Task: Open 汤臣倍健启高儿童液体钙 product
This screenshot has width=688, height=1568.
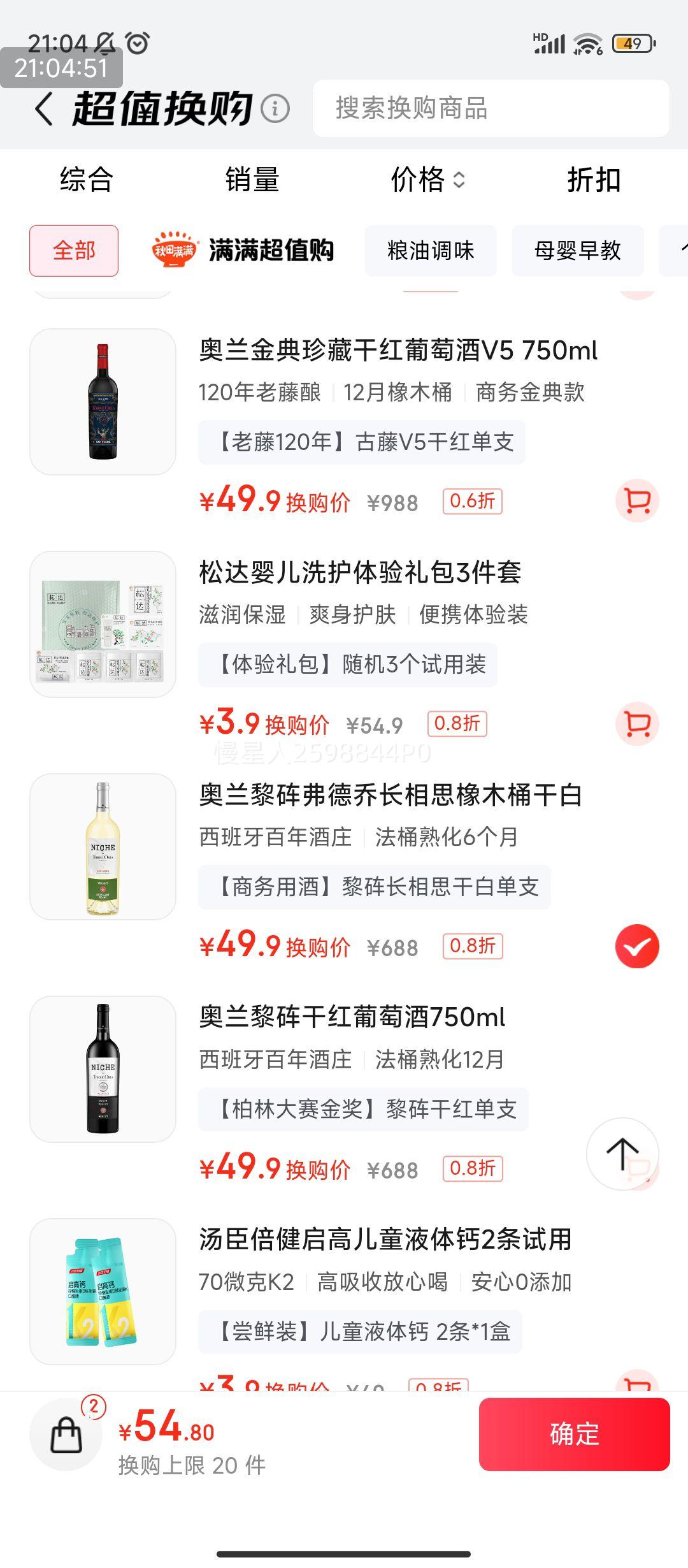Action: coord(385,1240)
